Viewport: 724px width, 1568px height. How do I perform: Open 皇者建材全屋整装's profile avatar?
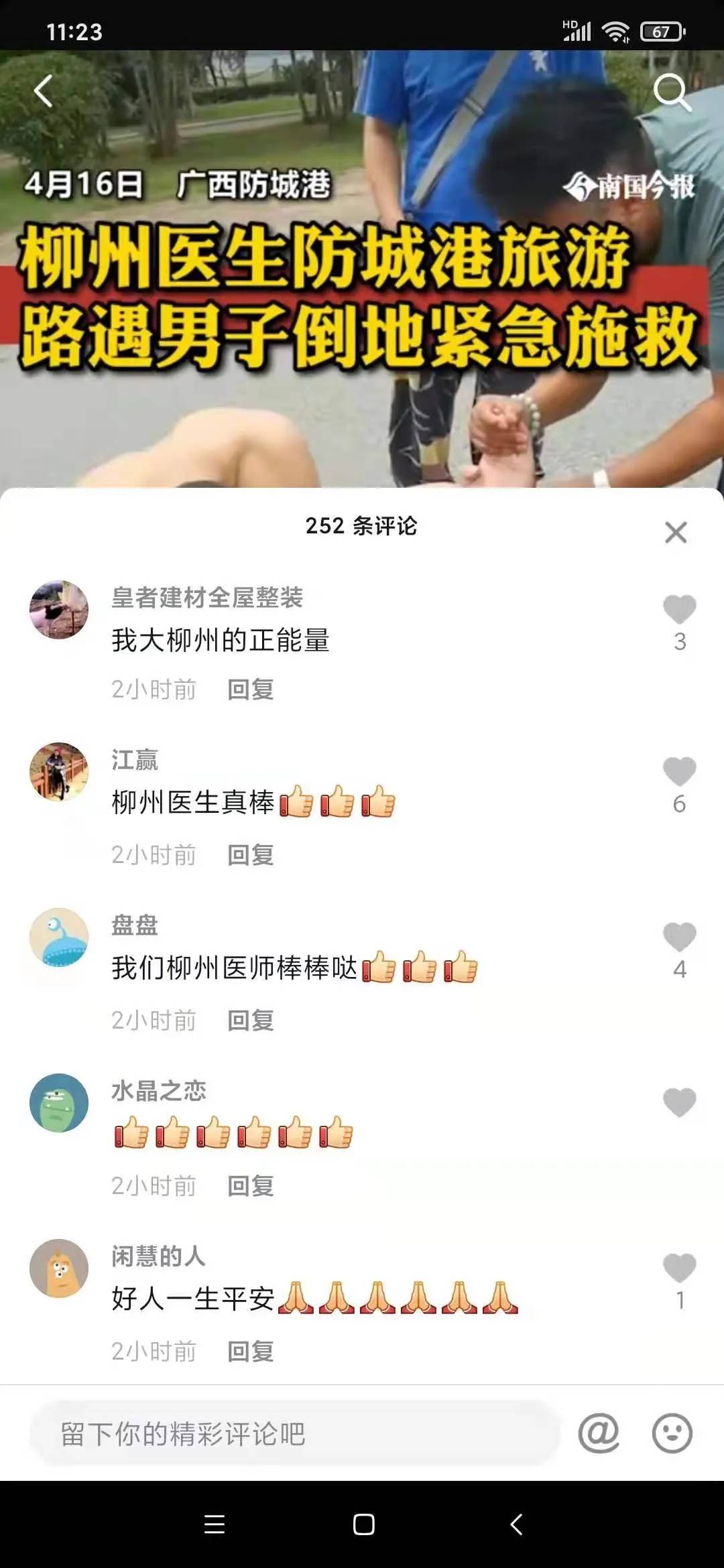tap(59, 610)
